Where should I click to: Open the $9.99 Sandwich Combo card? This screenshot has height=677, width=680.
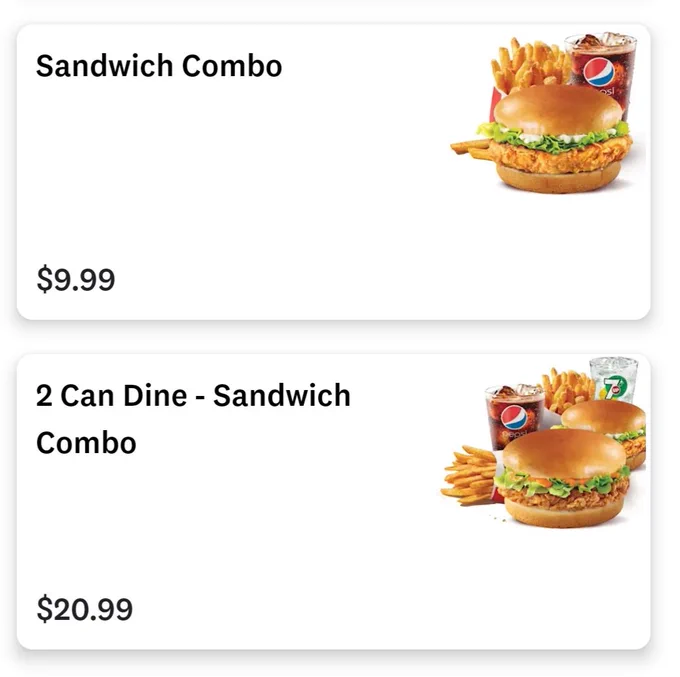tap(333, 172)
